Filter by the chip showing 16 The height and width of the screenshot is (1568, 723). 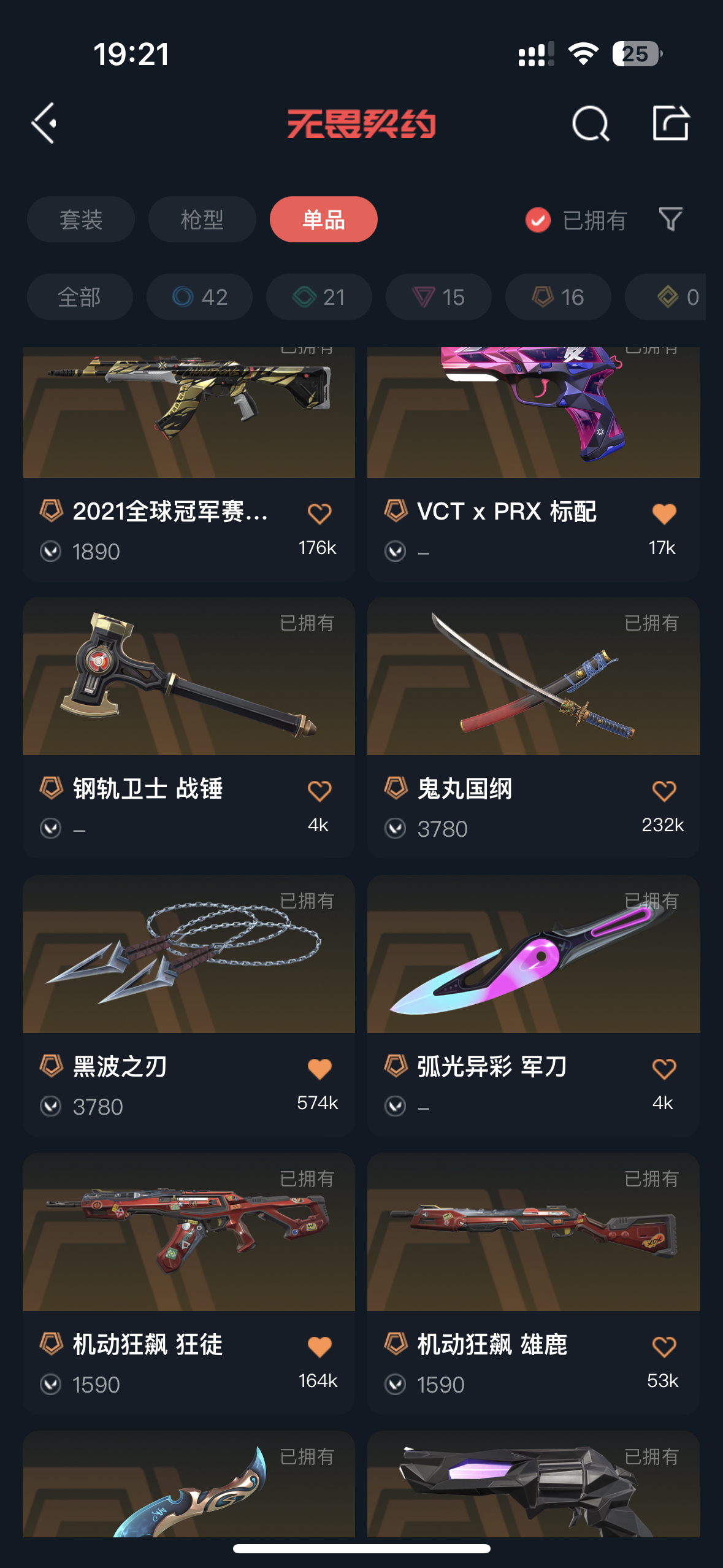(x=558, y=297)
